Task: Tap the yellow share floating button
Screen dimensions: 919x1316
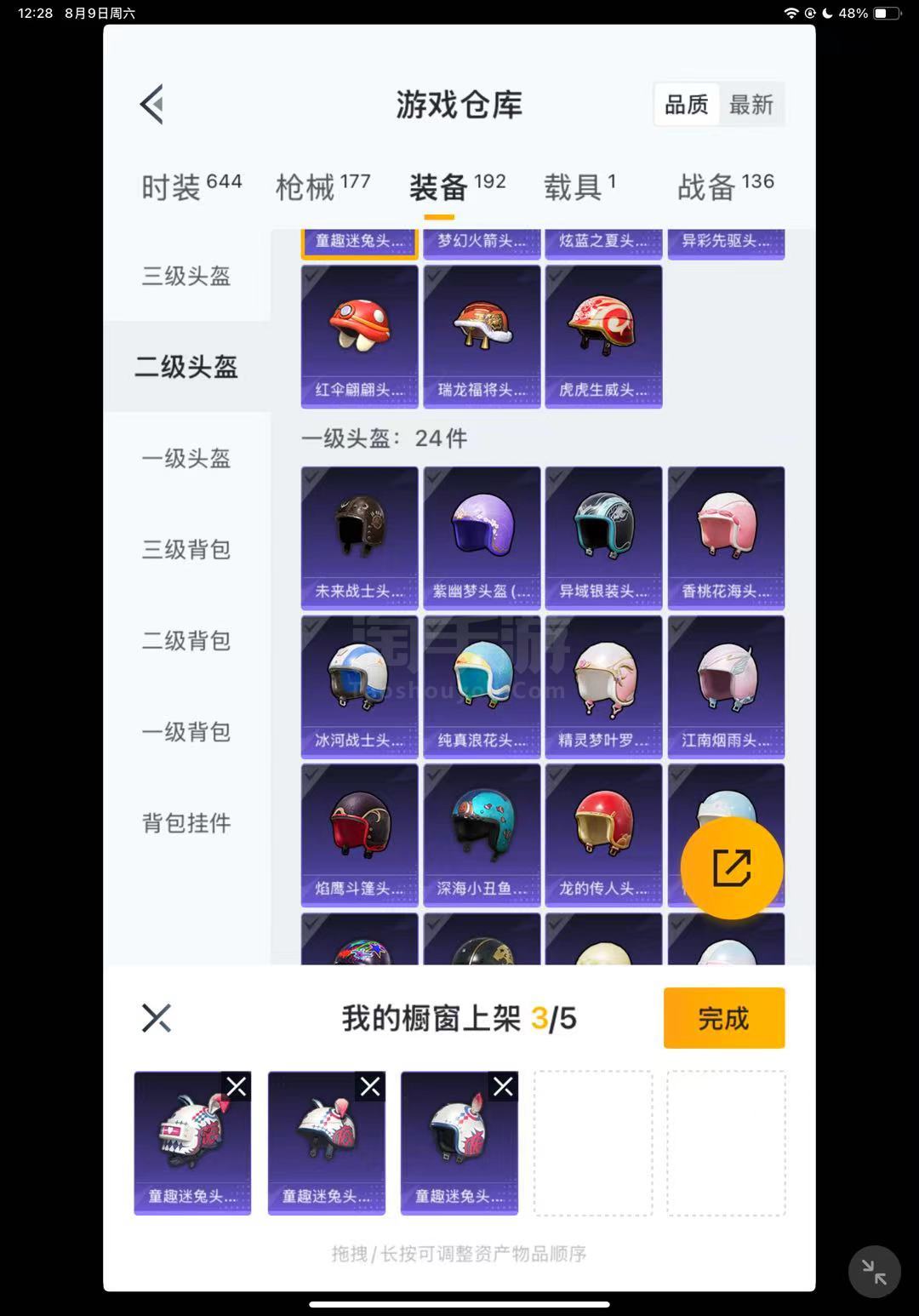Action: click(732, 868)
